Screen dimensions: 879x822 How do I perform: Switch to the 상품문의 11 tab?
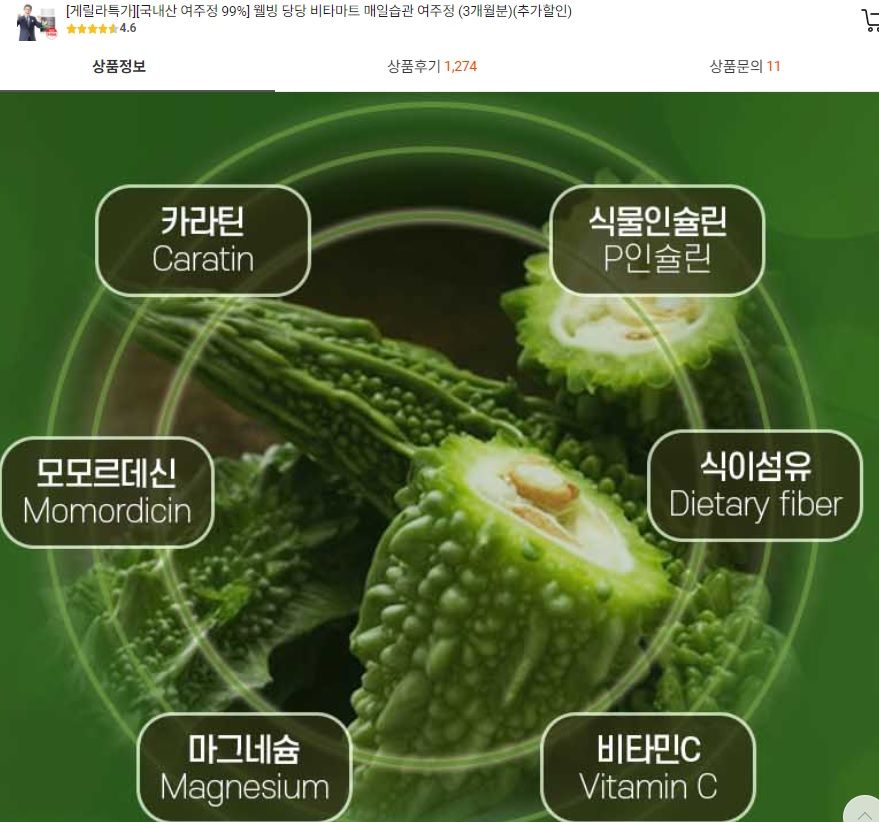tap(745, 67)
